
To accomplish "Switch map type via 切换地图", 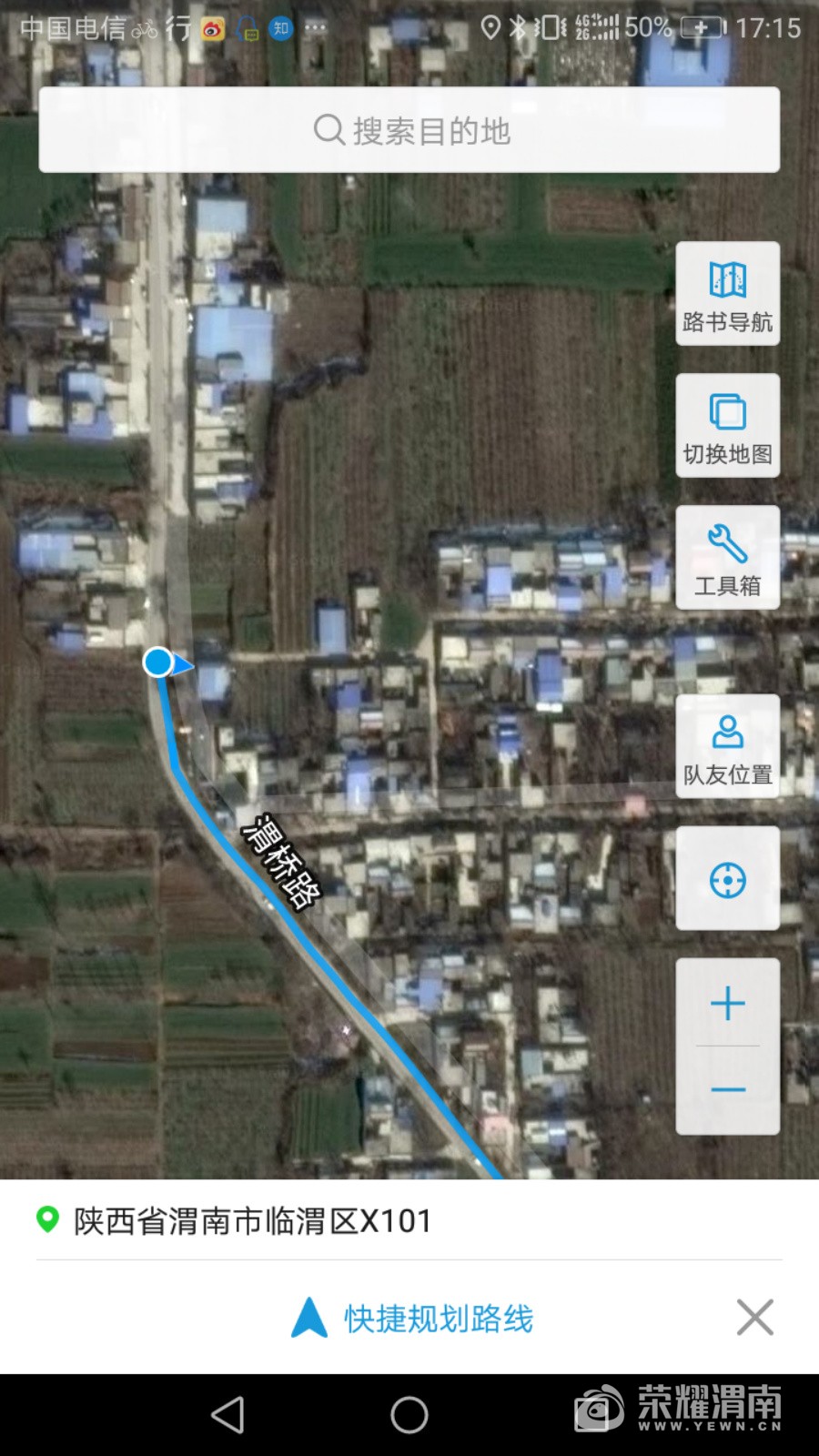I will click(x=727, y=426).
